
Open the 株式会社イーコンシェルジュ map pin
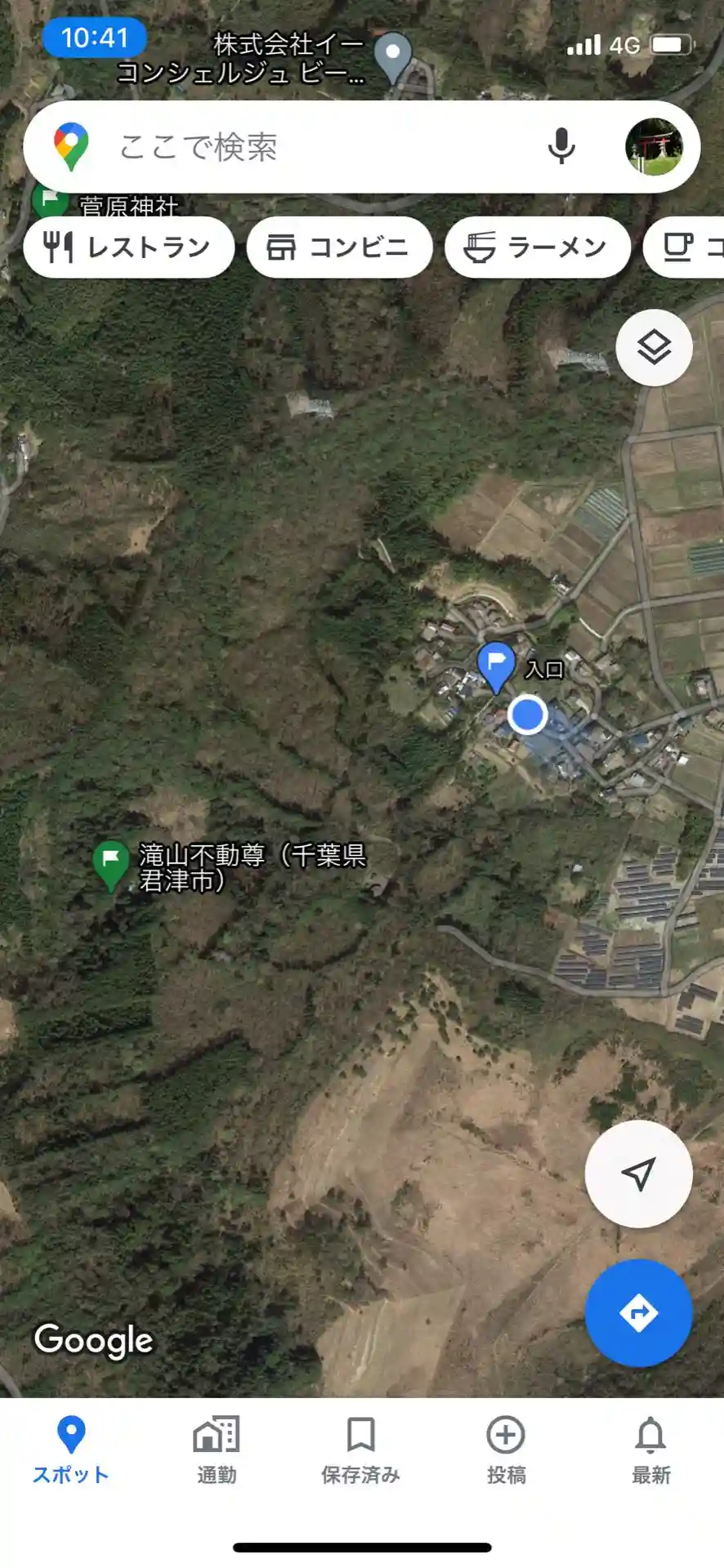point(393,56)
